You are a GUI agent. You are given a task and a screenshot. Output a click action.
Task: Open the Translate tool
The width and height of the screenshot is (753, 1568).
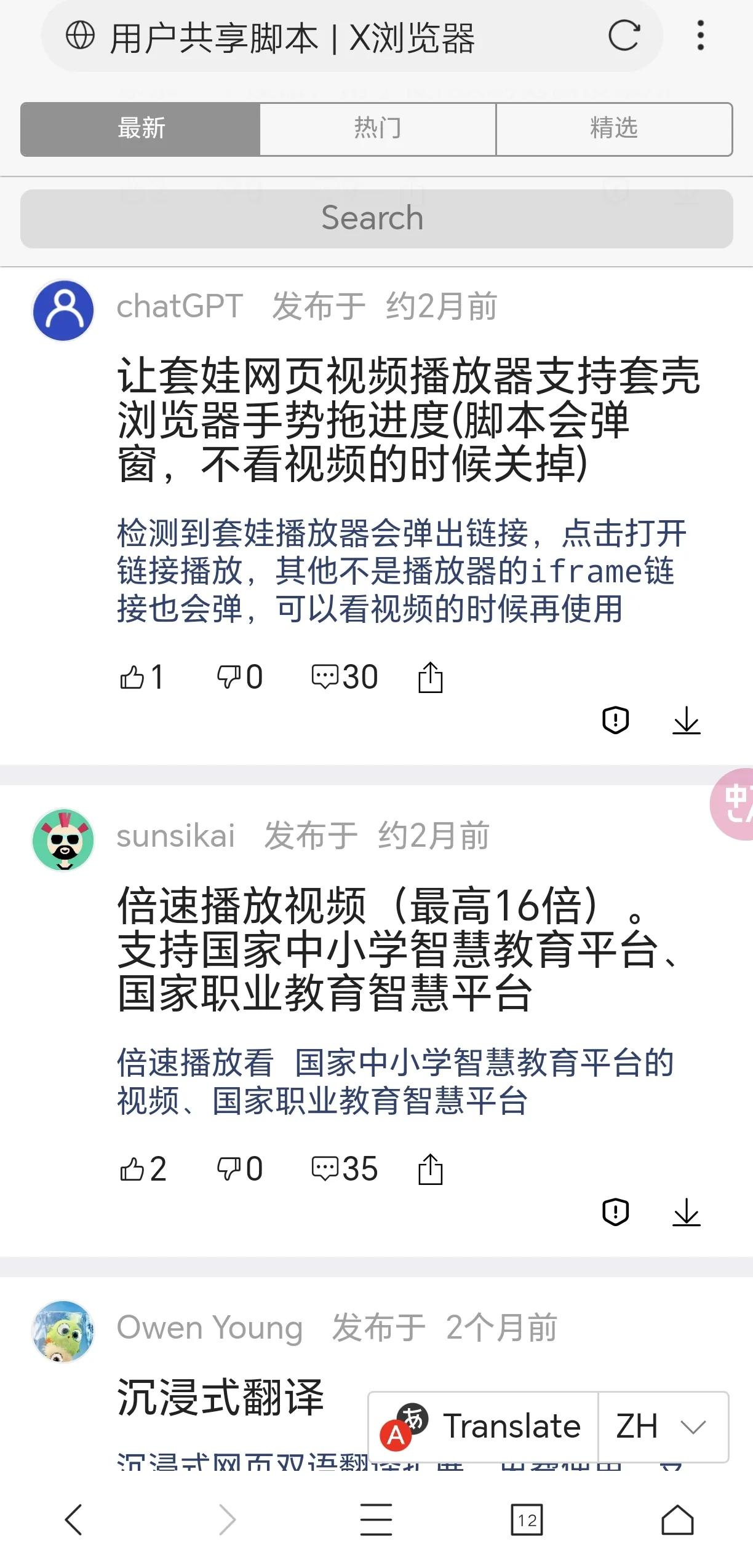pyautogui.click(x=512, y=1426)
